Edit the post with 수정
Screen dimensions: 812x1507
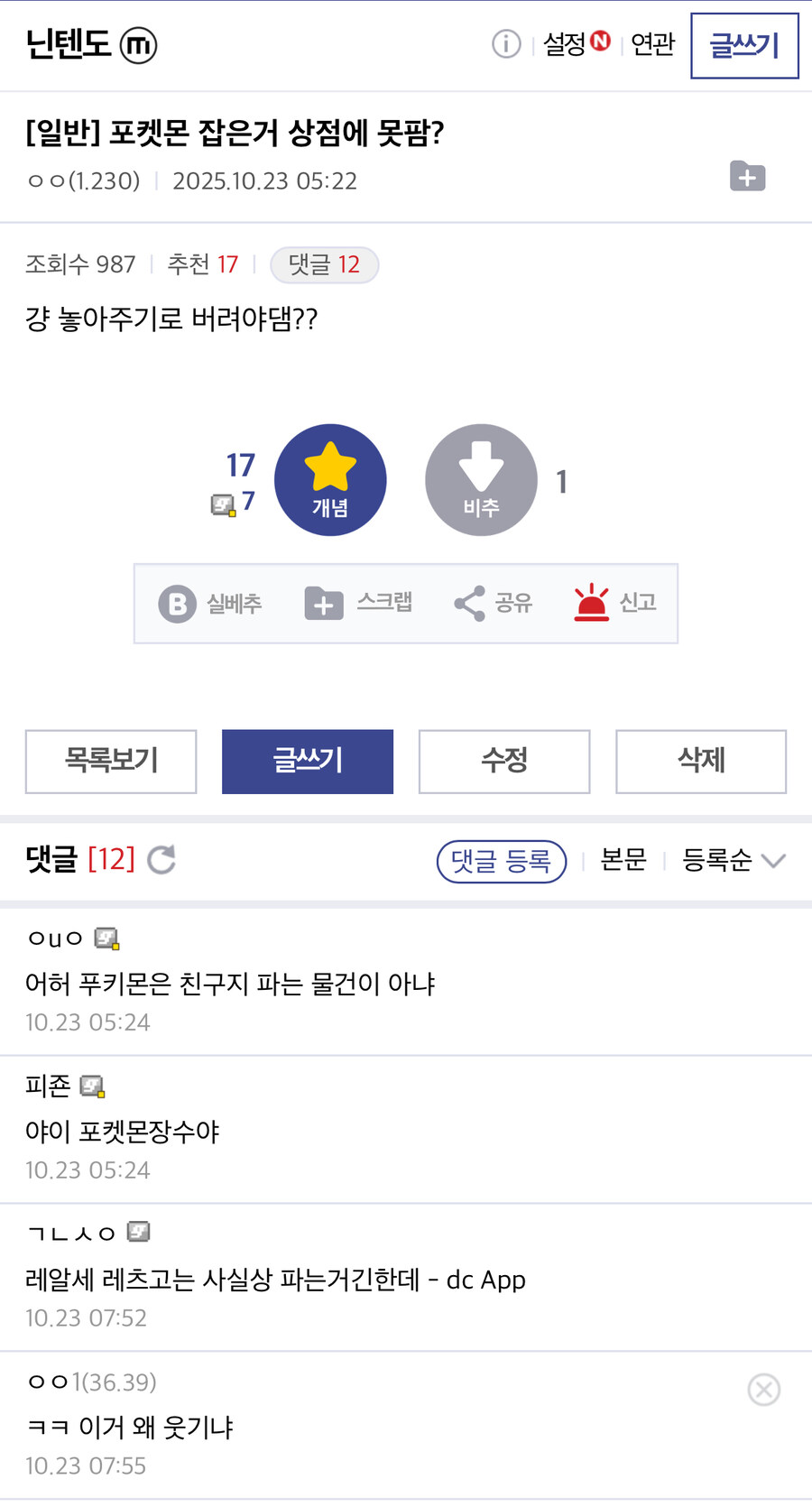click(504, 761)
